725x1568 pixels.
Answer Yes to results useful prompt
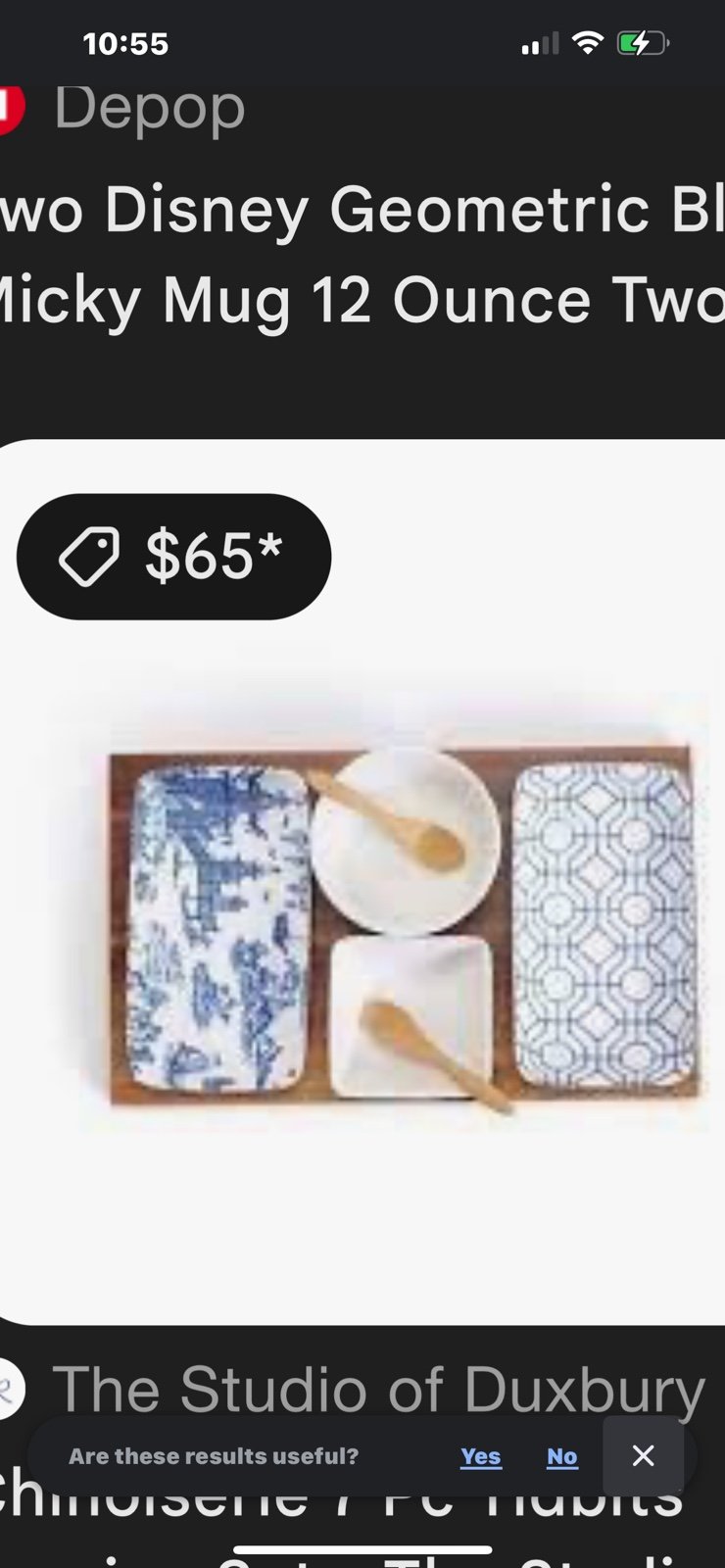click(x=480, y=1456)
